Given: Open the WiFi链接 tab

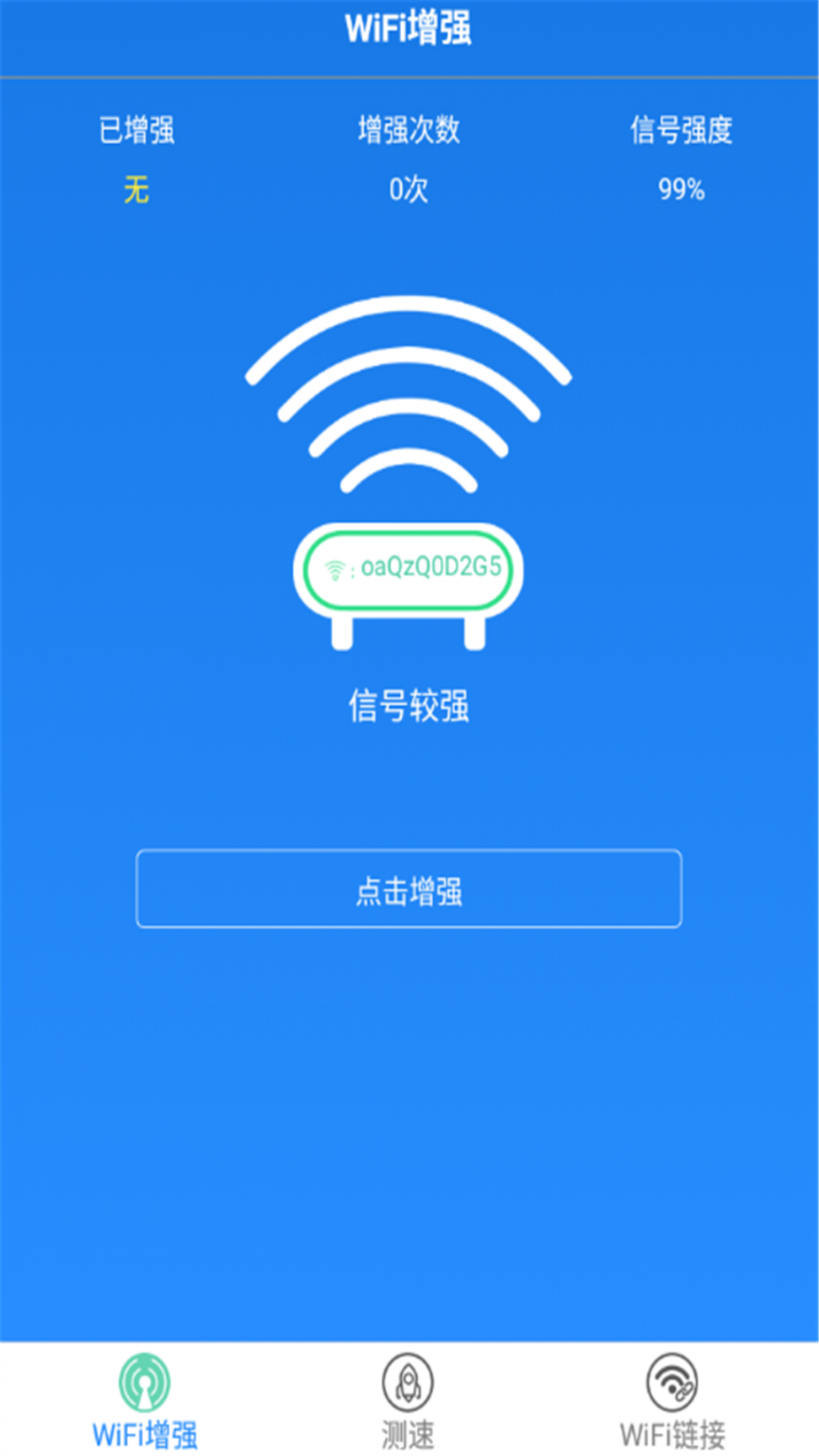Looking at the screenshot, I should tap(672, 1399).
